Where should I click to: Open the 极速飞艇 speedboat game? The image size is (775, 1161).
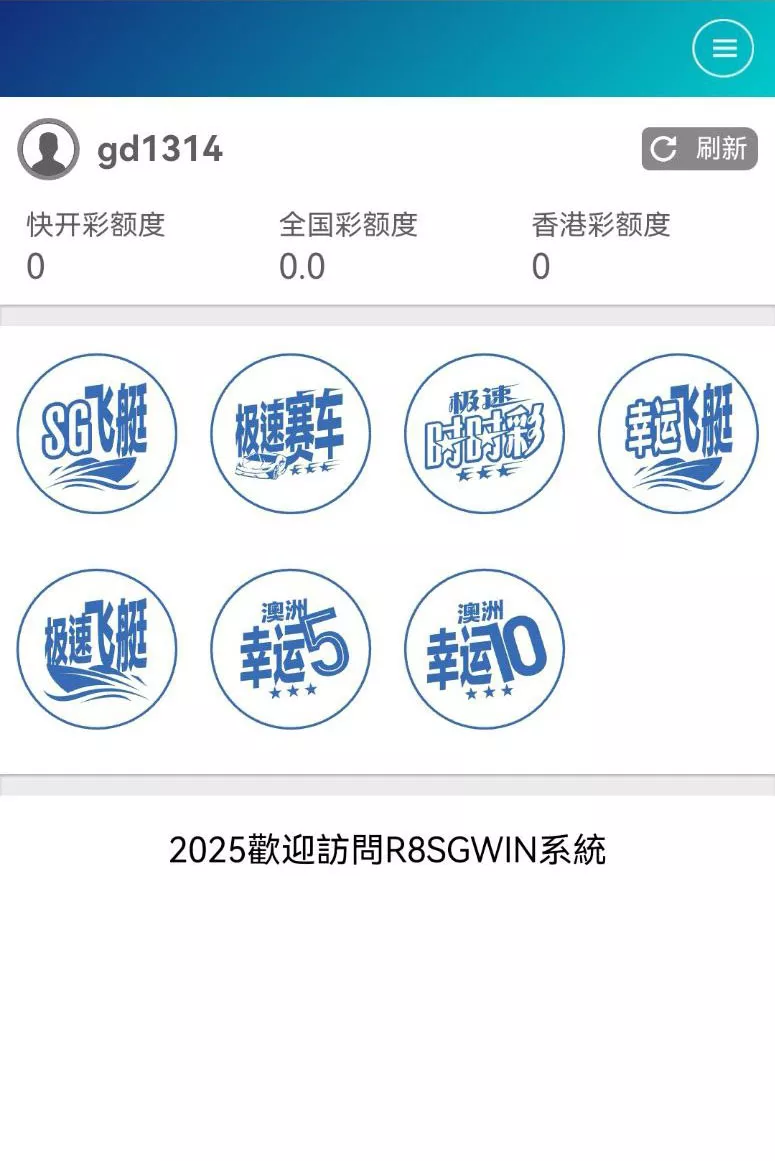click(96, 648)
